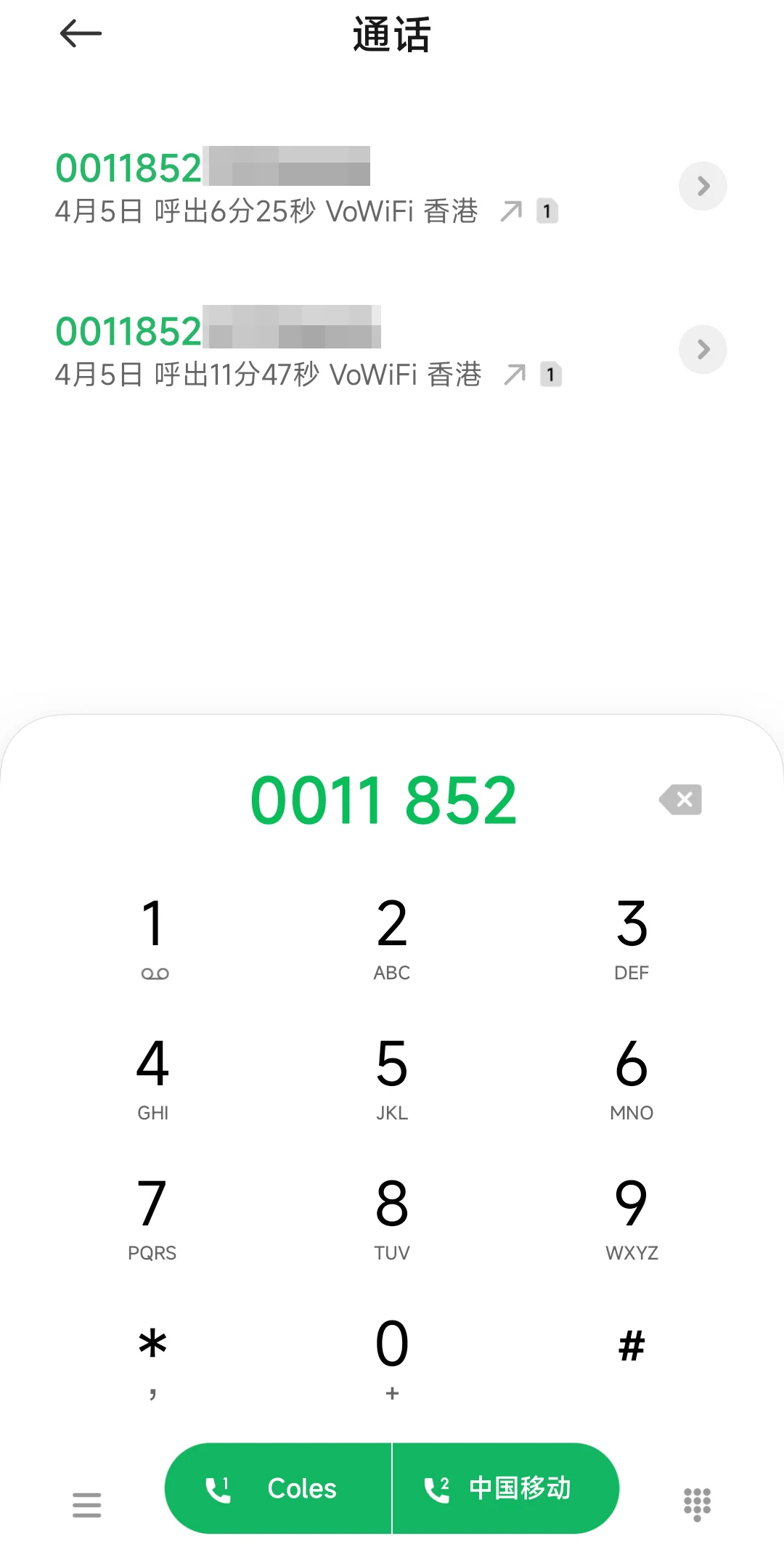Image resolution: width=784 pixels, height=1555 pixels.
Task: Open details of the 6分25秒 call
Action: point(702,187)
